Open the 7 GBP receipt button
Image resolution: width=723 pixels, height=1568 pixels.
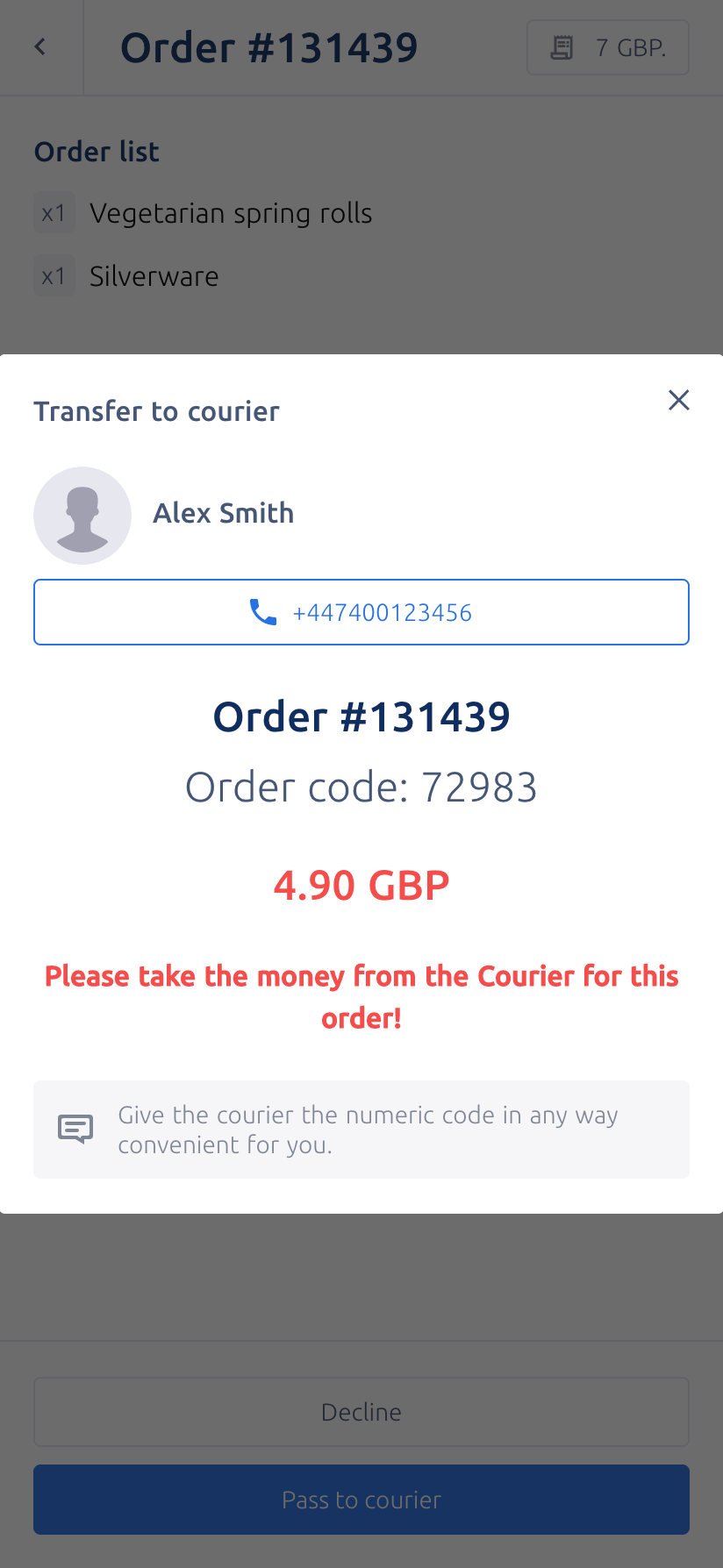click(608, 47)
